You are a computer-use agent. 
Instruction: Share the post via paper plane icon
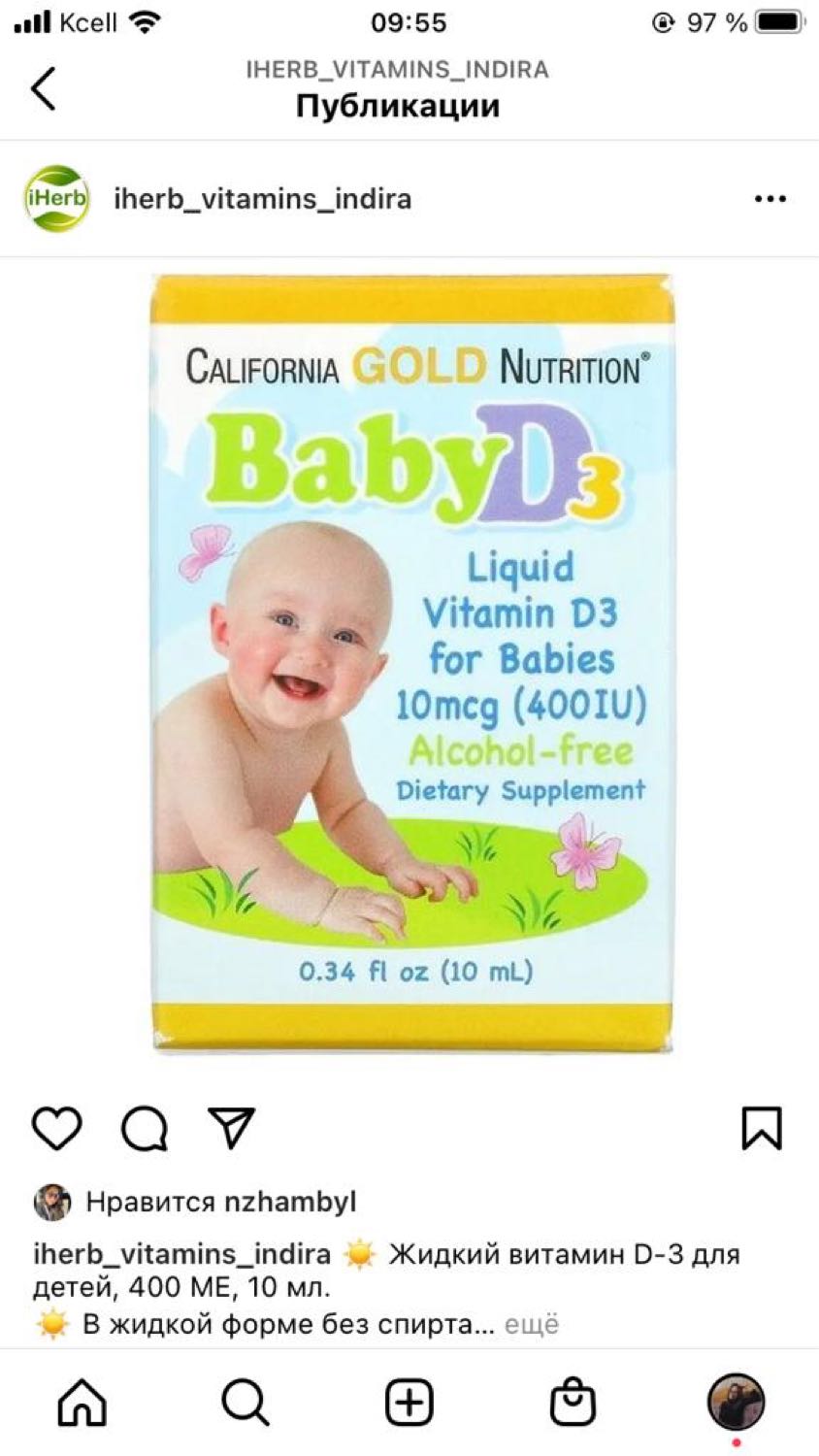click(x=232, y=1128)
